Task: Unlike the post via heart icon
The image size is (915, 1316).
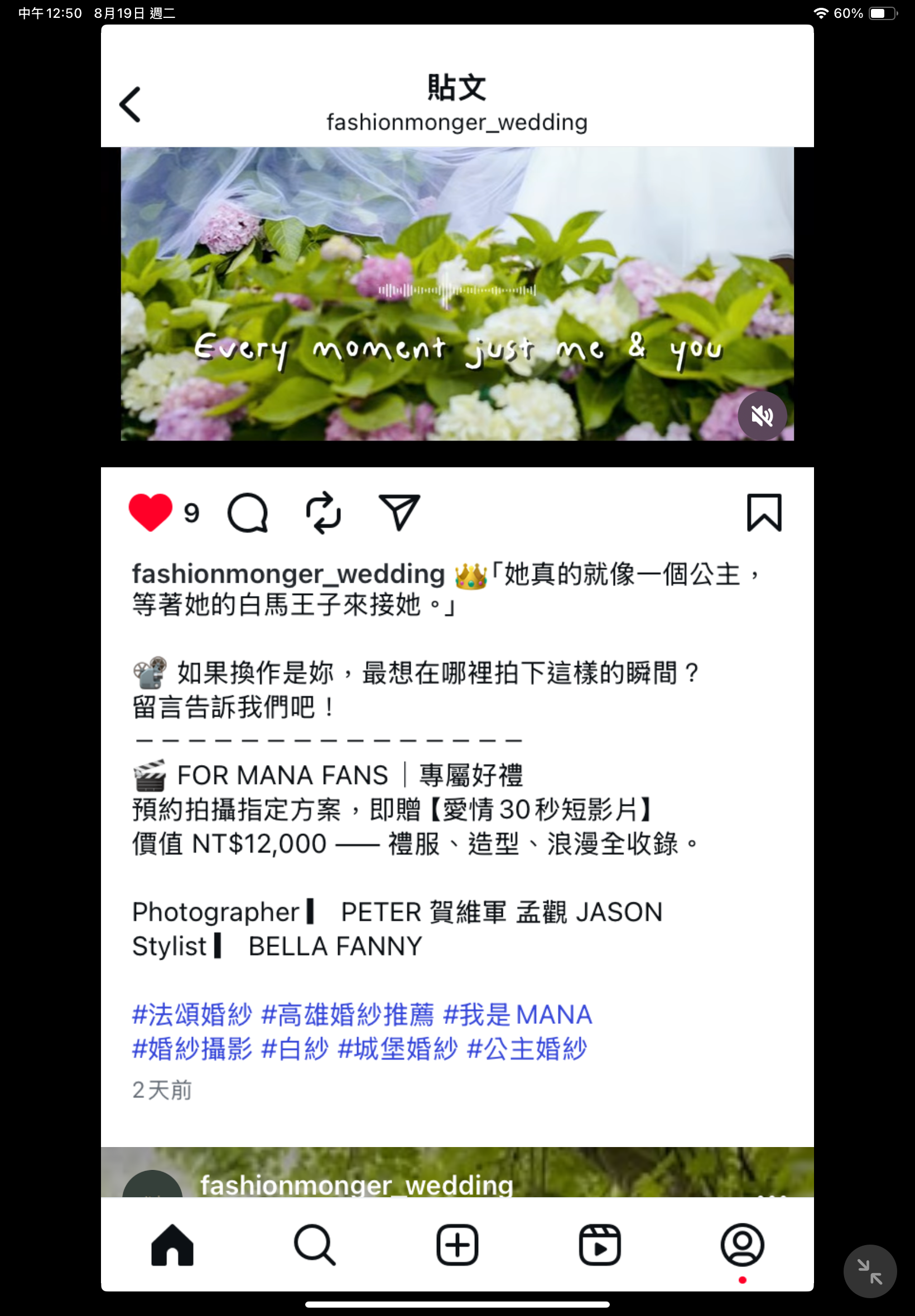Action: pyautogui.click(x=150, y=511)
